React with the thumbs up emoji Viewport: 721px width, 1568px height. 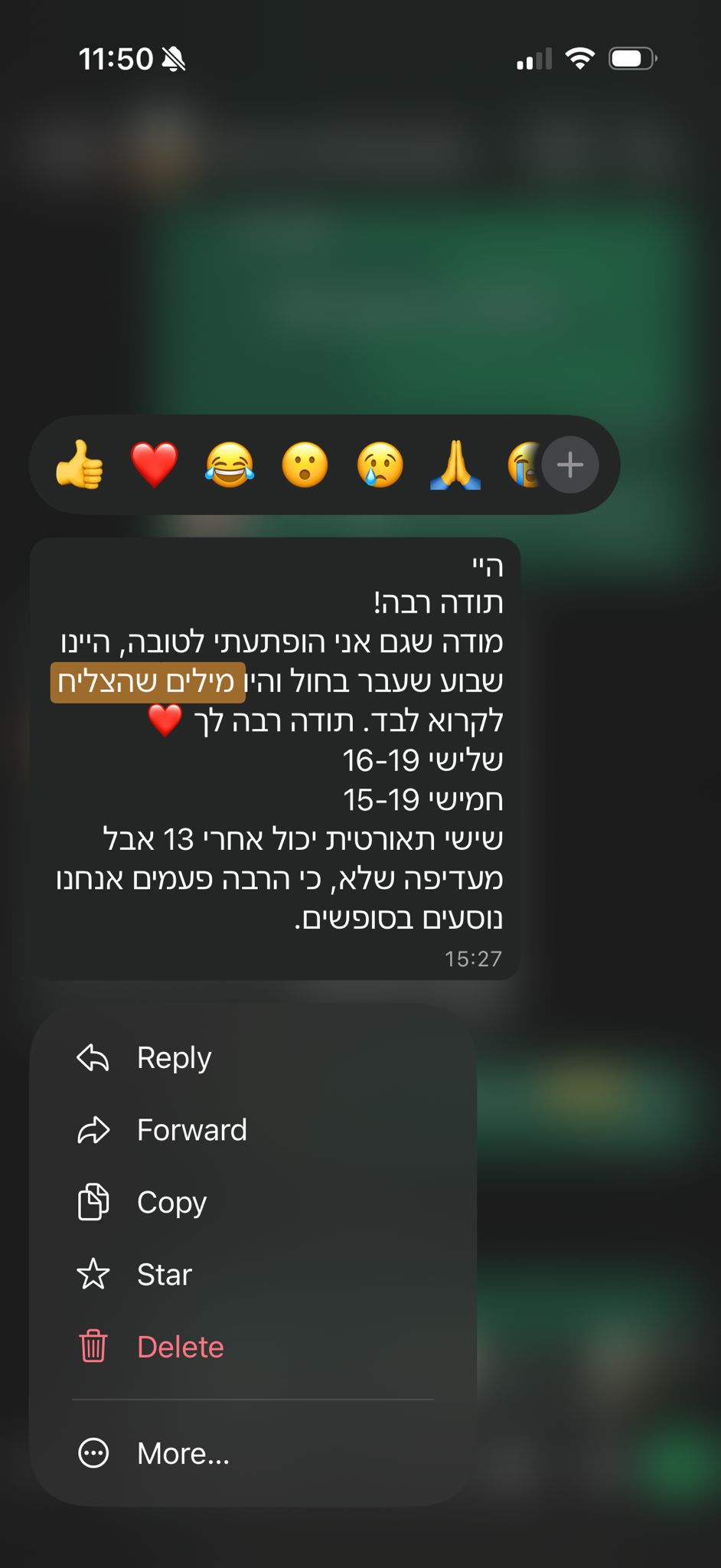click(x=79, y=465)
